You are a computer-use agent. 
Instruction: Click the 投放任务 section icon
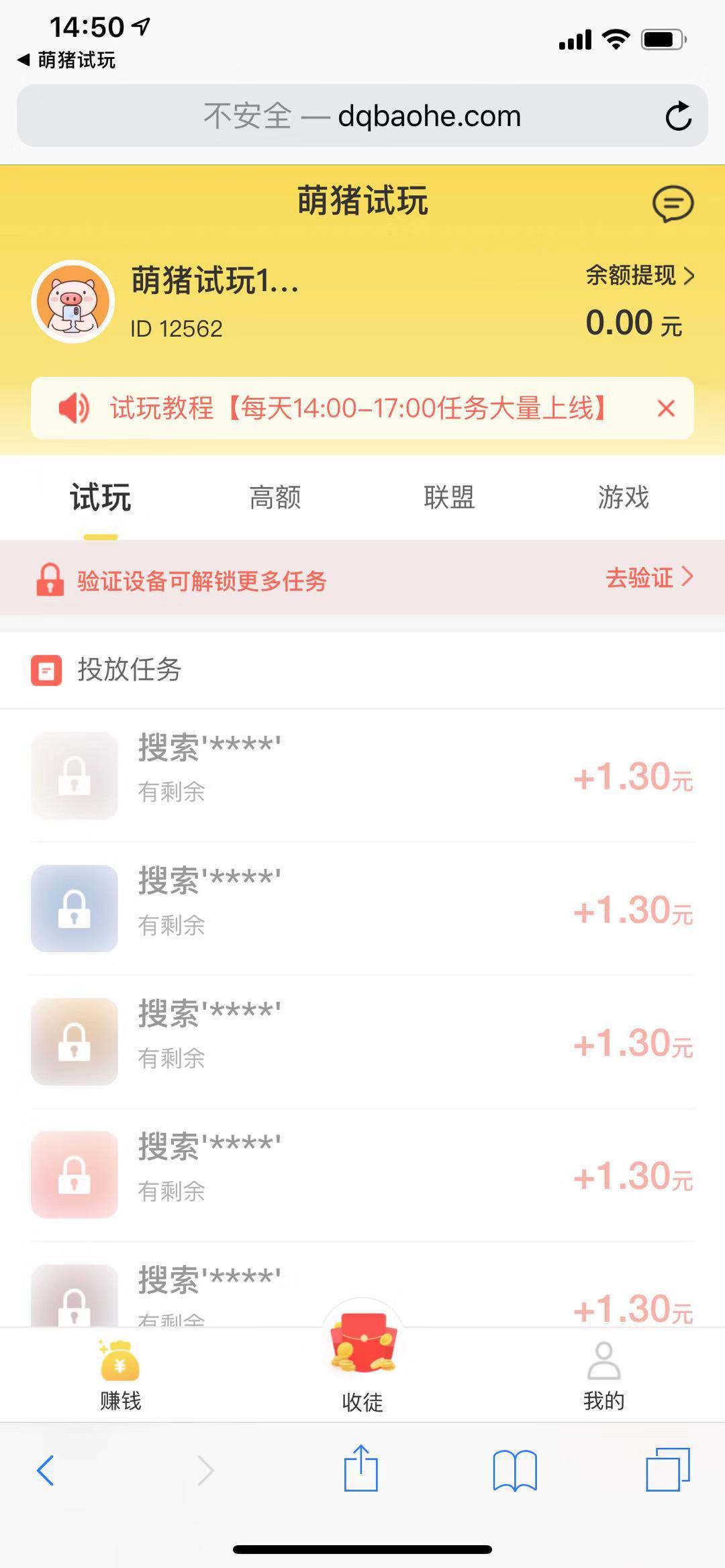[46, 670]
